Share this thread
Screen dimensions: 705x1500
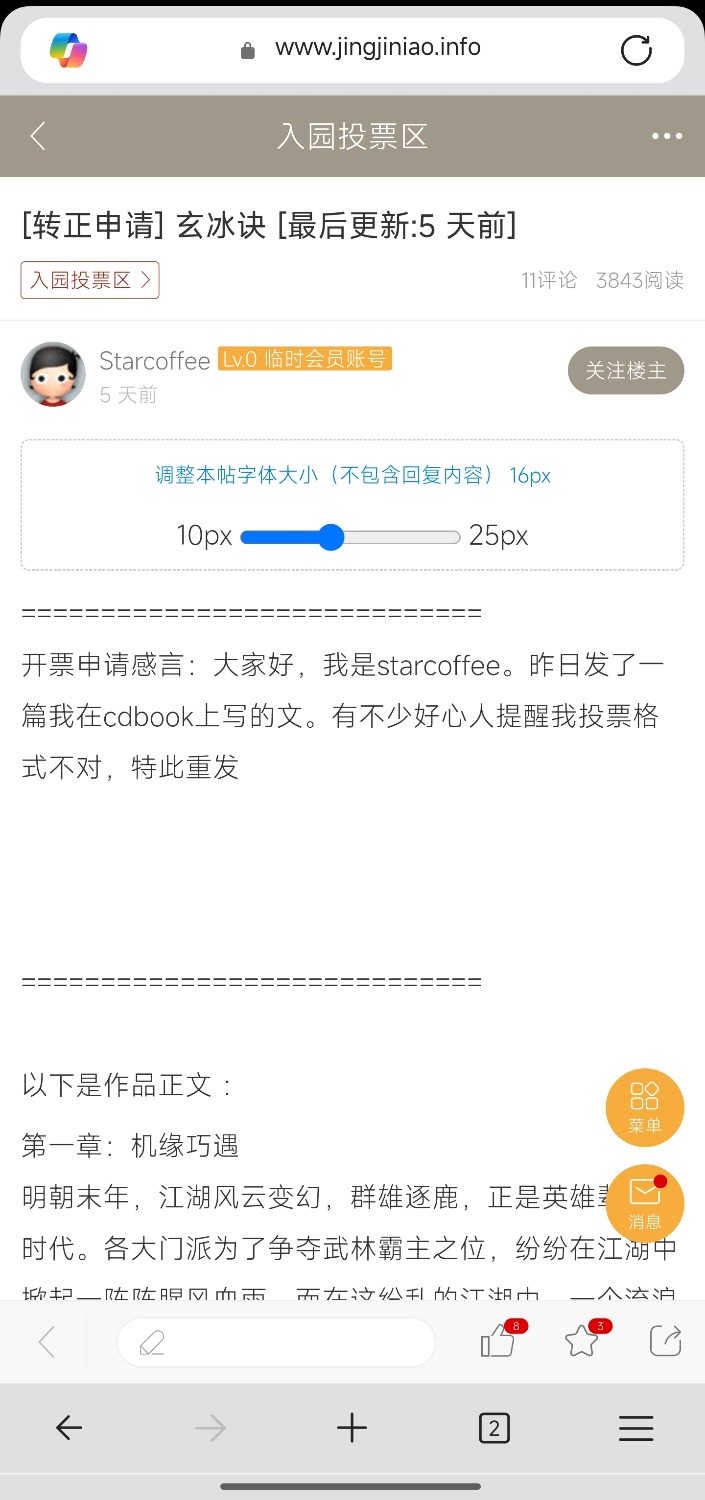click(x=665, y=1340)
